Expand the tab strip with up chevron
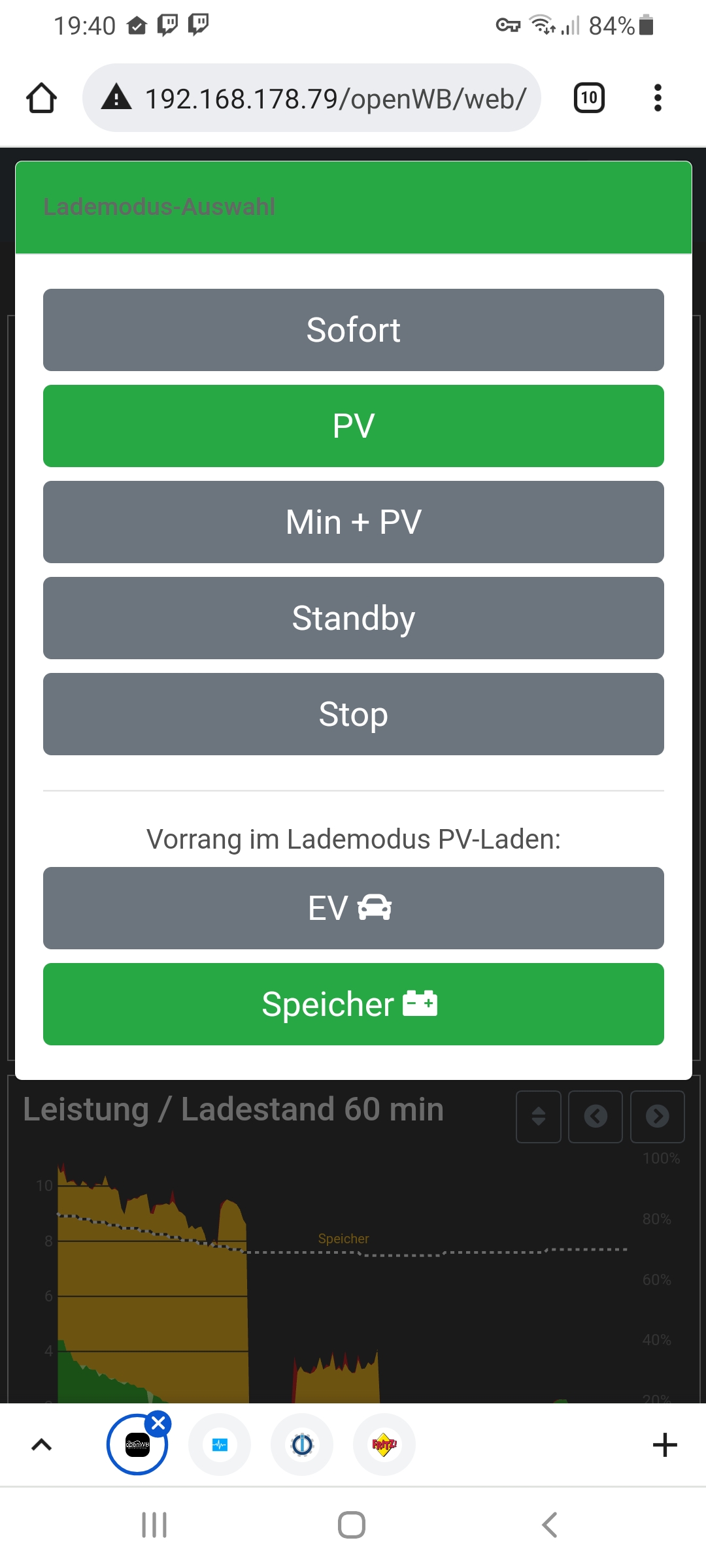Screen dimensions: 706x1568 point(41,1445)
